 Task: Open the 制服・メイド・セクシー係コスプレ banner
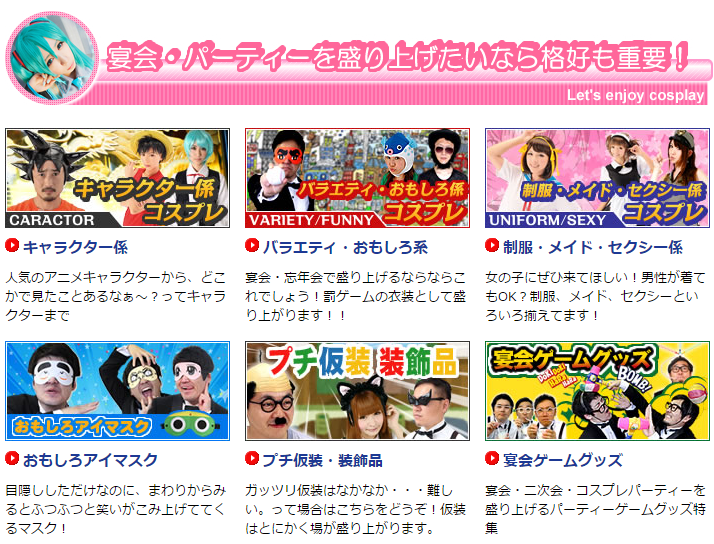597,178
